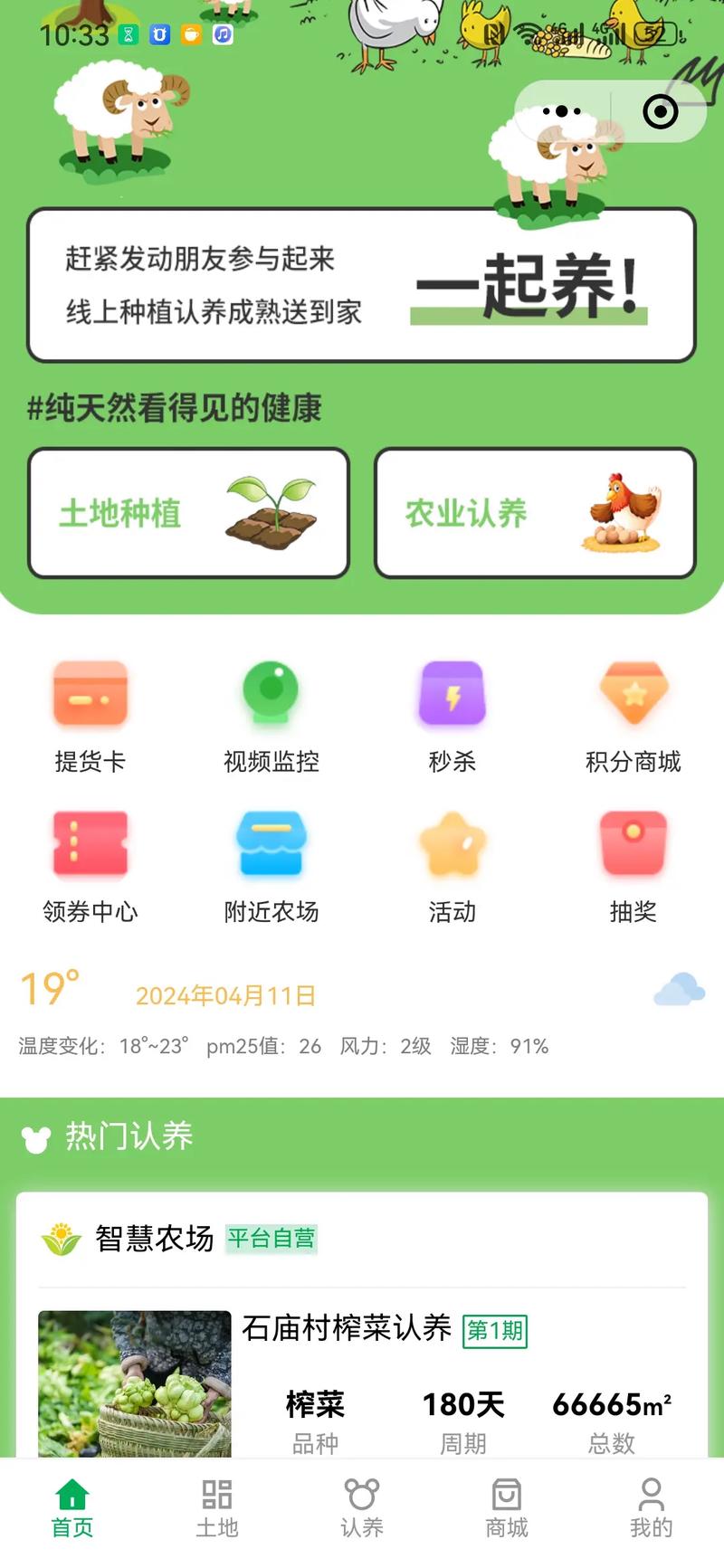Open the 提货卡 (pickup card) feature
724x1568 pixels.
[x=90, y=712]
